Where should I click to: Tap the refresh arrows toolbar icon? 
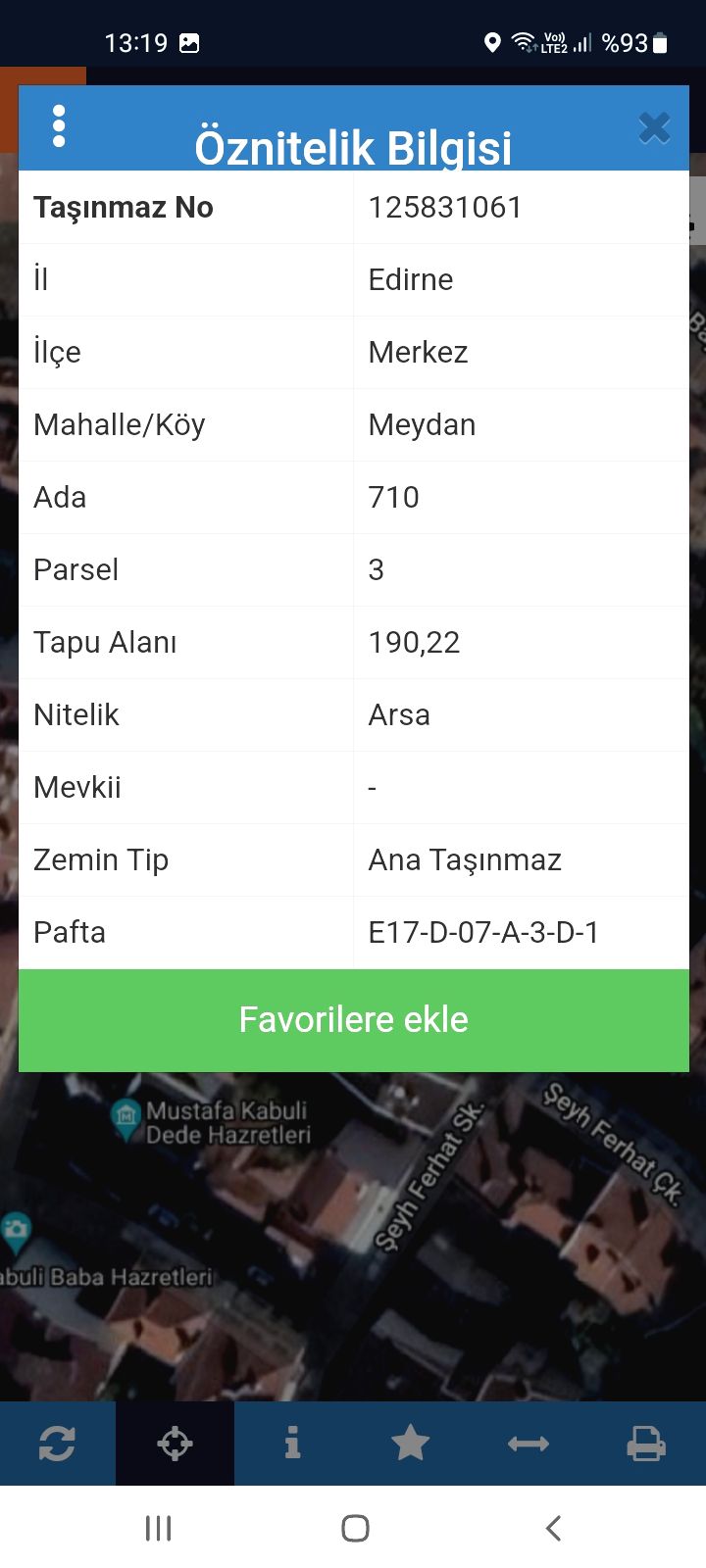point(57,1444)
